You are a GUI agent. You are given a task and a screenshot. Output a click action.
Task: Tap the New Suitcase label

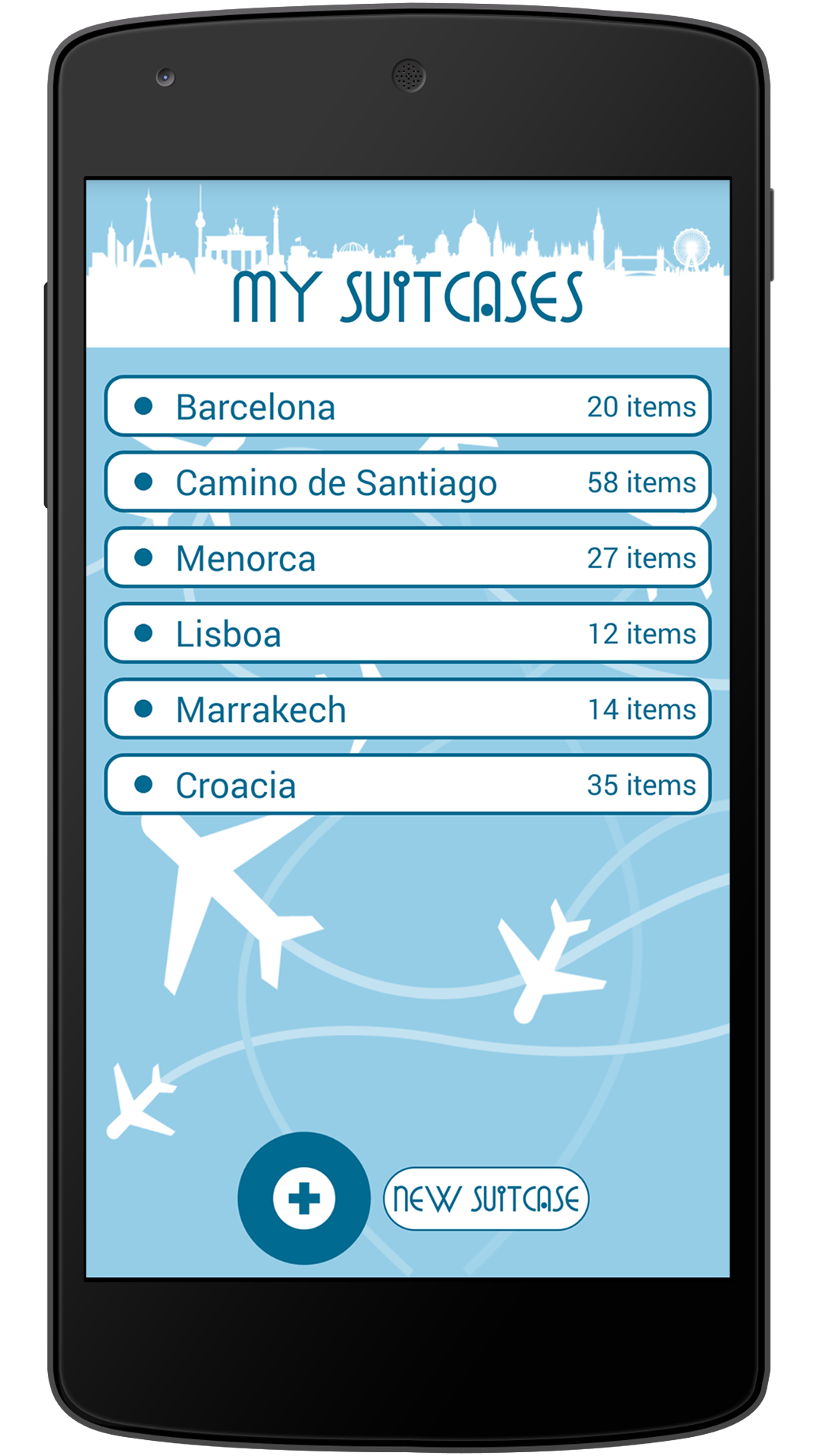coord(486,1199)
